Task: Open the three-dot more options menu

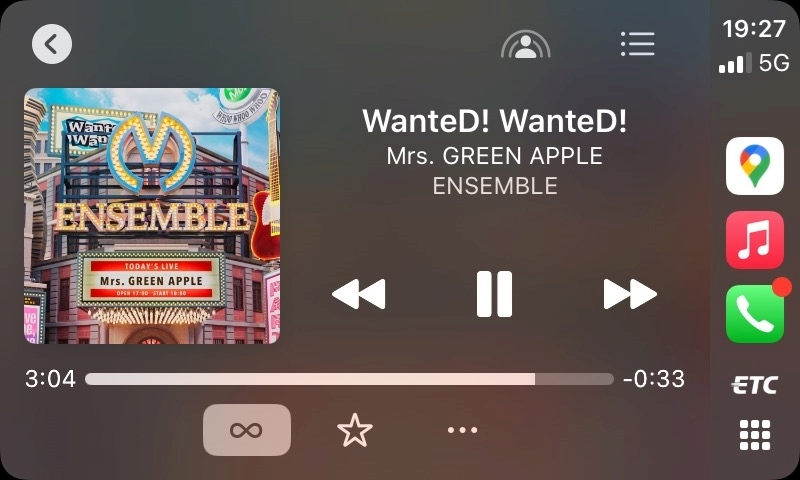Action: point(462,430)
